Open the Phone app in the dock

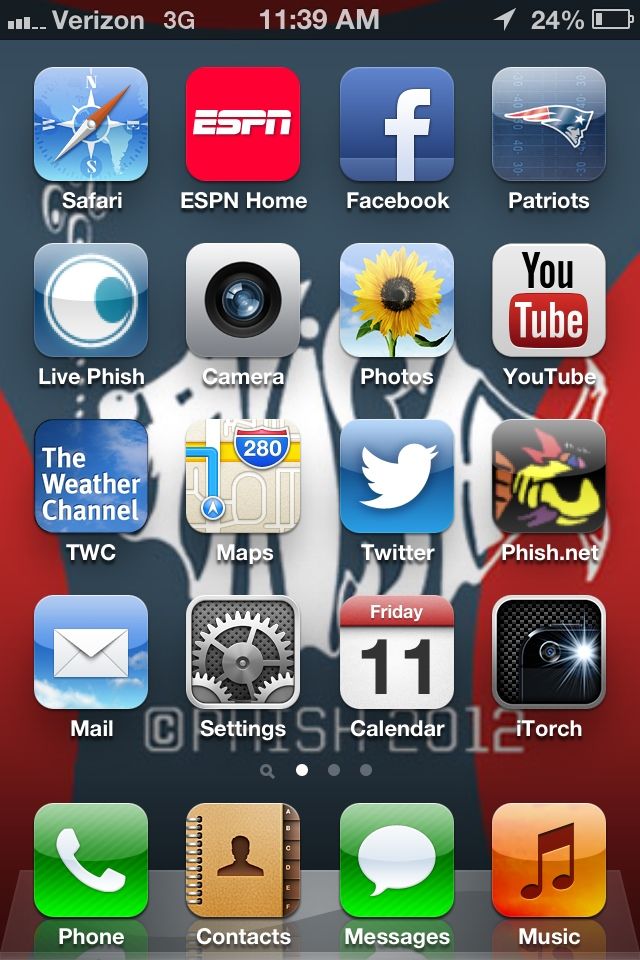tap(91, 860)
